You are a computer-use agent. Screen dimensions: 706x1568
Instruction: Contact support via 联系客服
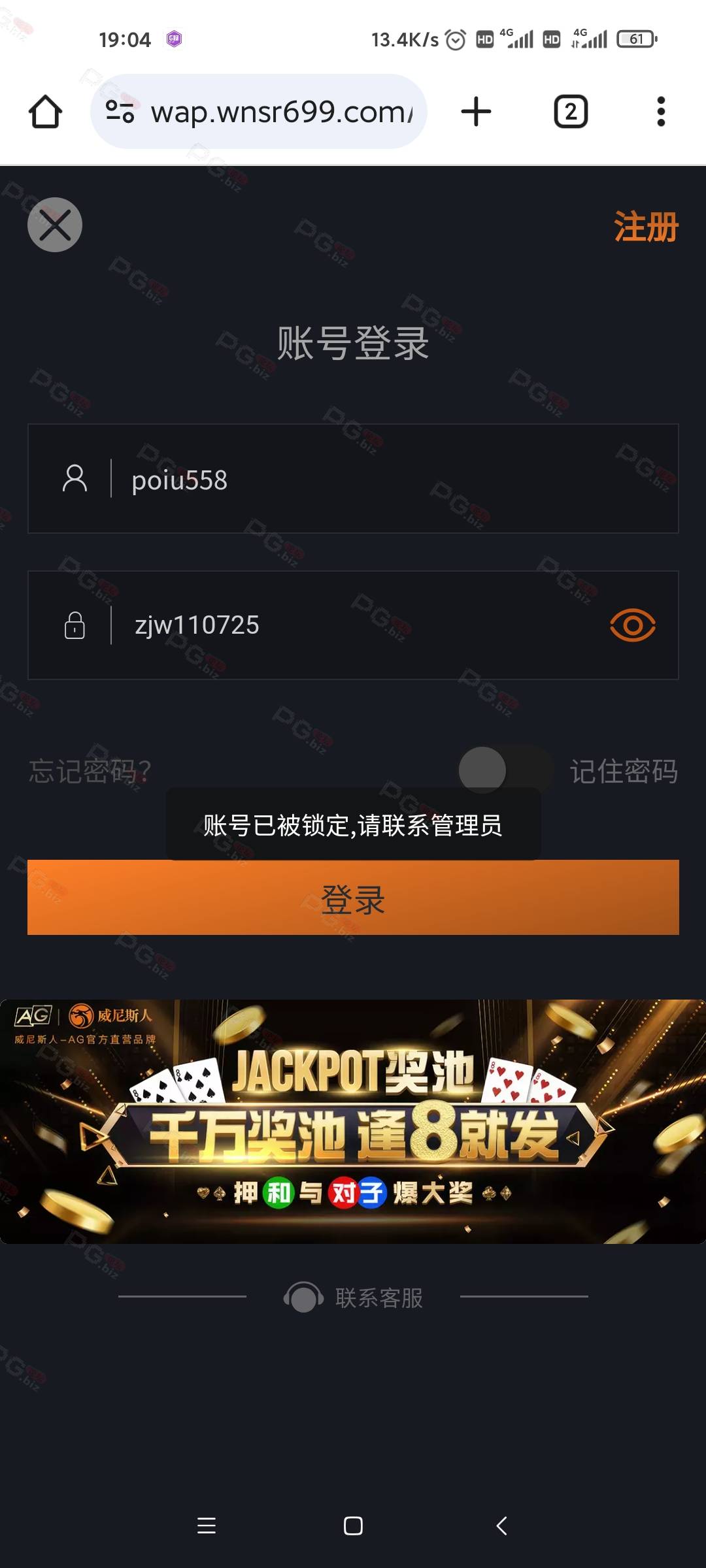[354, 1297]
